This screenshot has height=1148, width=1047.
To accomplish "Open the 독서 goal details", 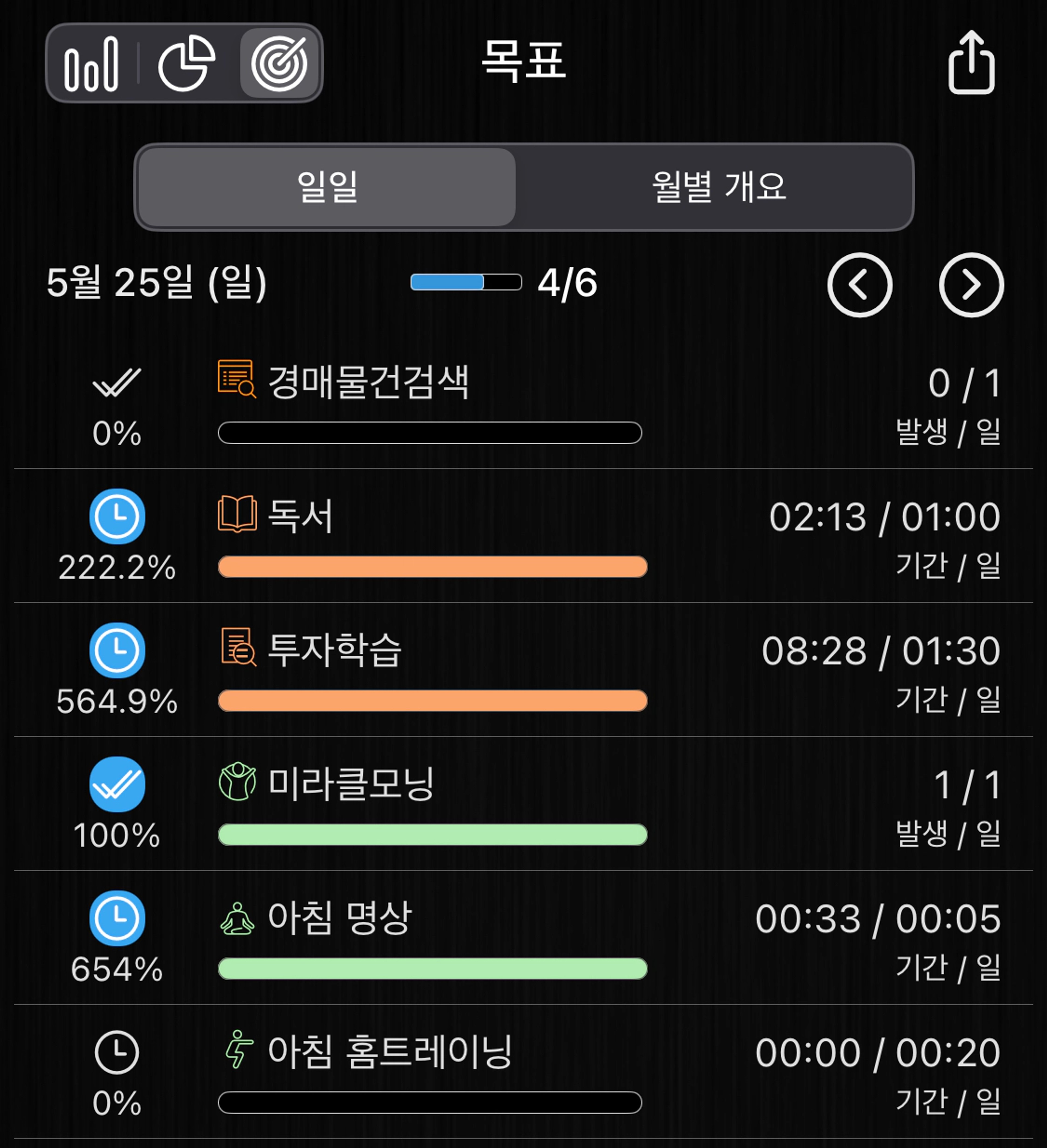I will tap(300, 516).
